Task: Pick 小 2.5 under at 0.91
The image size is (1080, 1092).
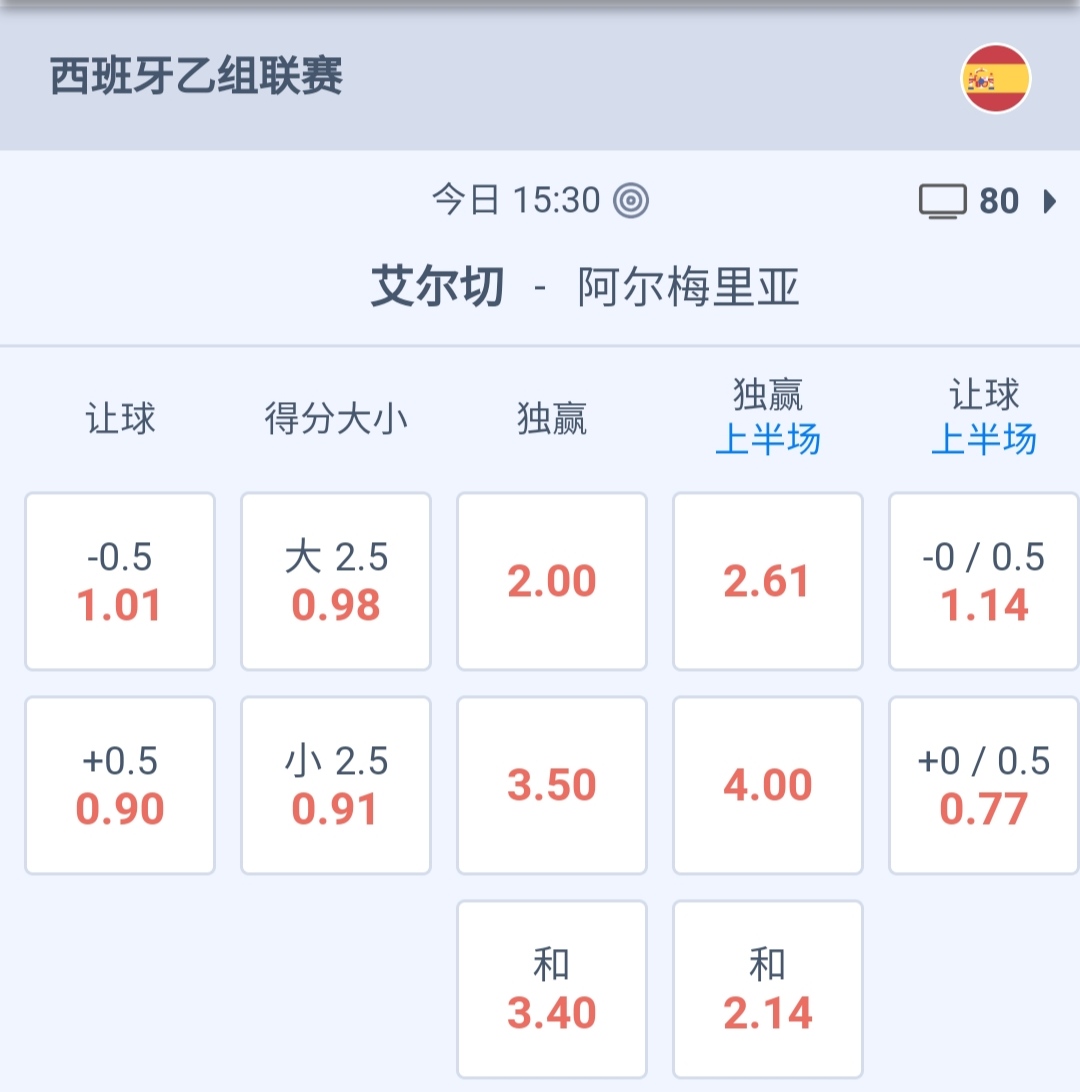Action: tap(336, 785)
